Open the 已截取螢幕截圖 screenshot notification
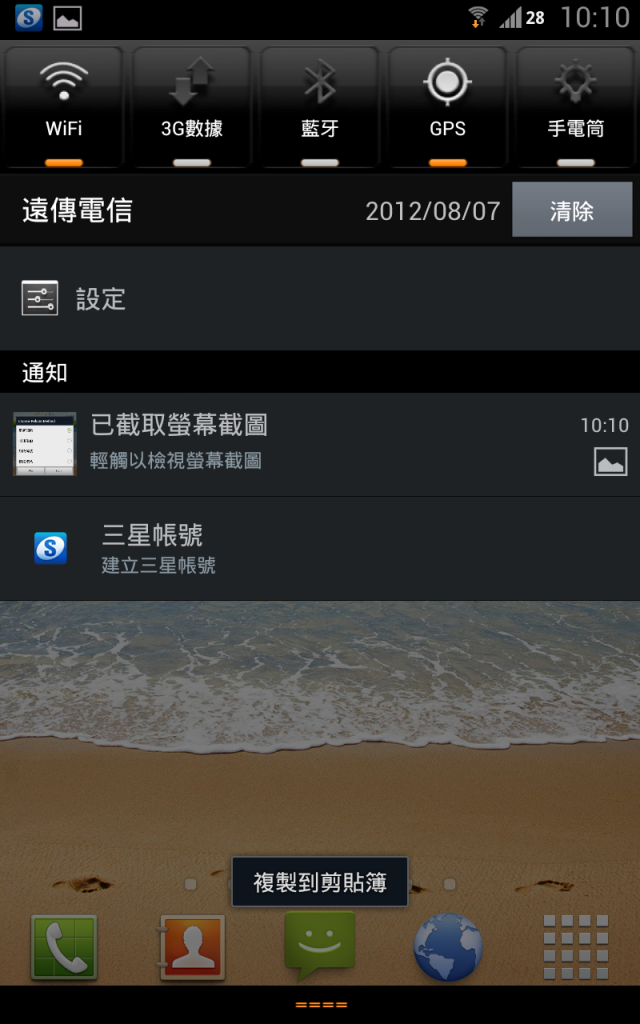The height and width of the screenshot is (1024, 640). (x=320, y=444)
